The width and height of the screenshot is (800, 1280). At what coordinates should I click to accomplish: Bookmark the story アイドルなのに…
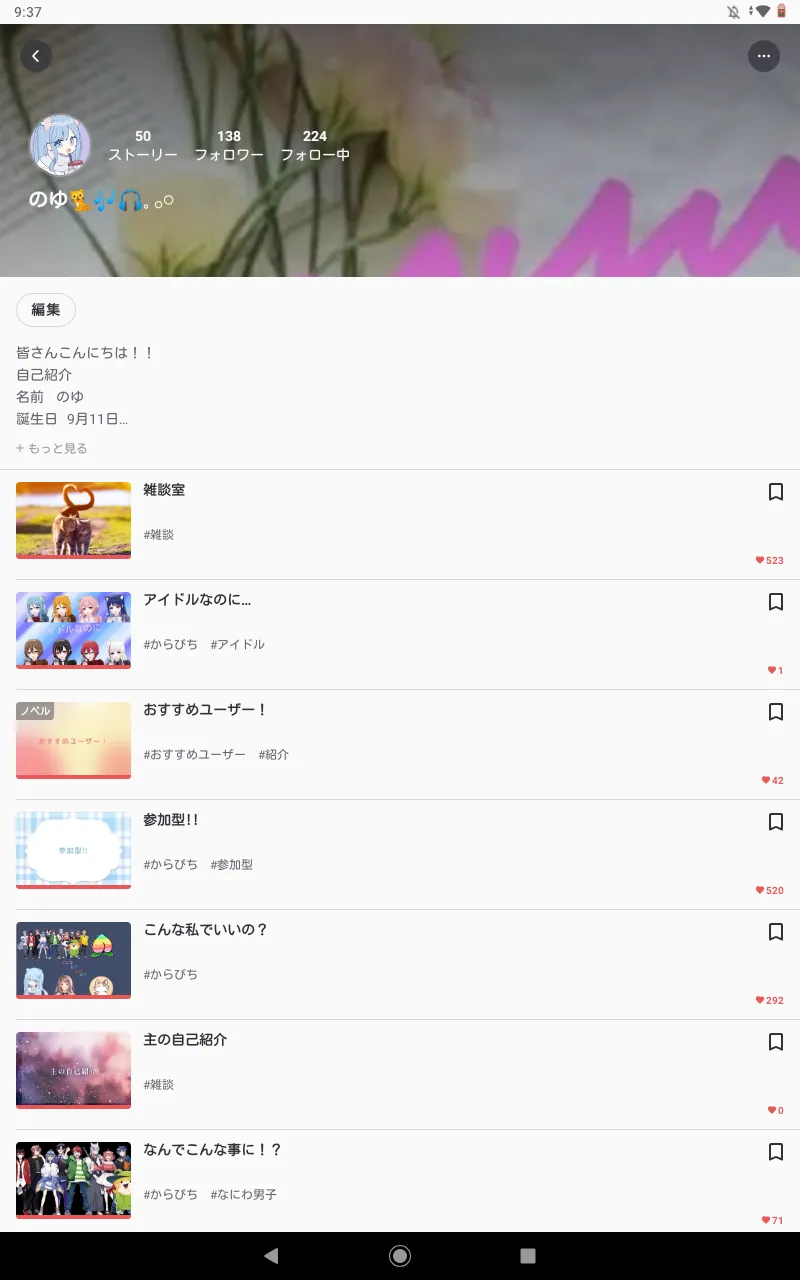776,602
